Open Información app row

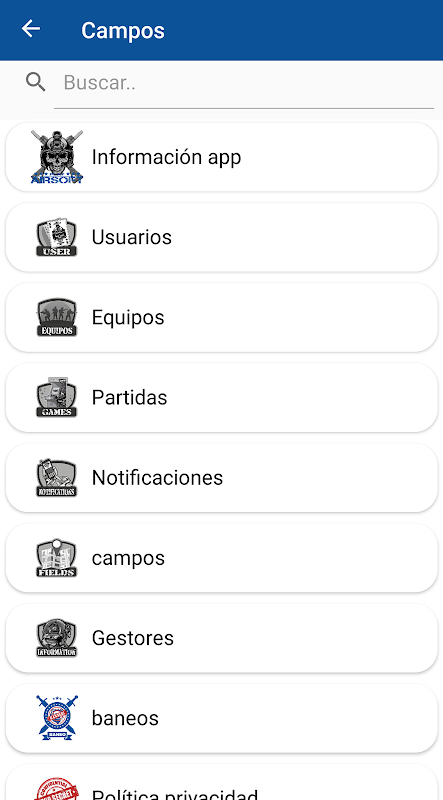[222, 157]
